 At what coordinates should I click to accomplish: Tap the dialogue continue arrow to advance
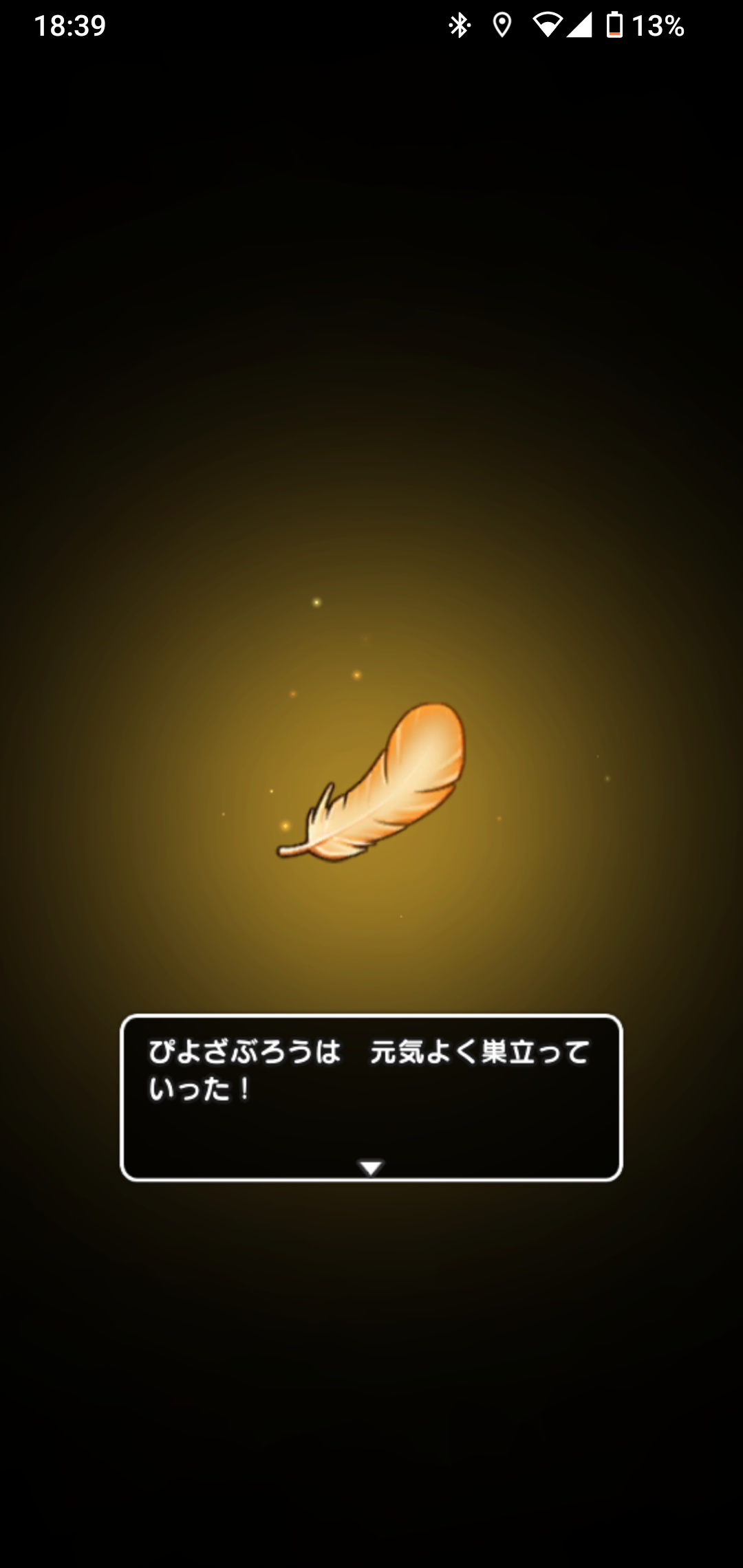click(x=371, y=1168)
